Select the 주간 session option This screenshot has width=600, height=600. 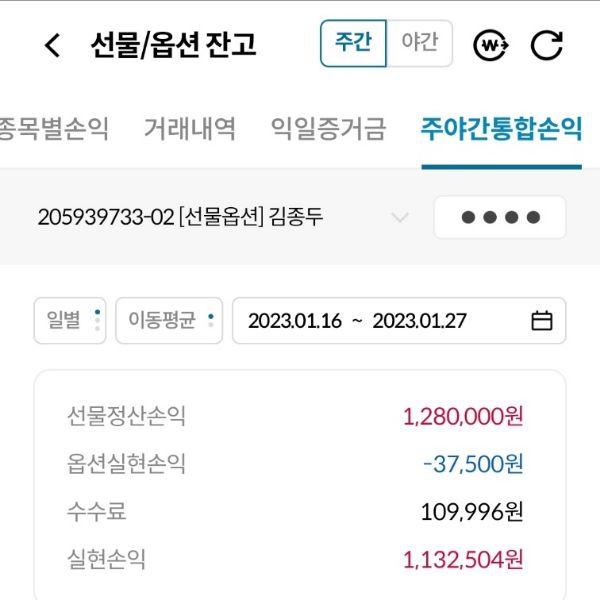353,44
